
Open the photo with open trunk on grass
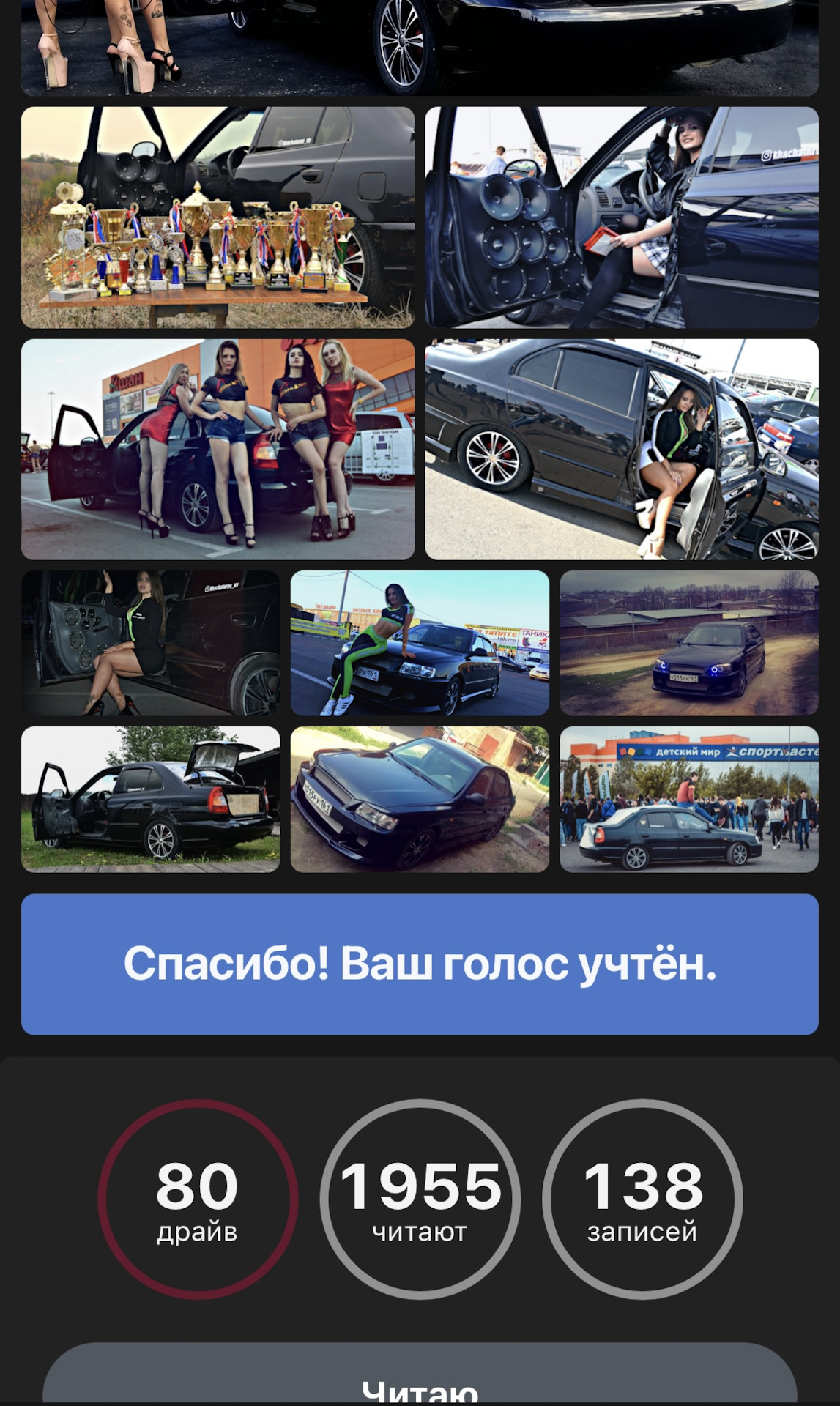click(150, 799)
